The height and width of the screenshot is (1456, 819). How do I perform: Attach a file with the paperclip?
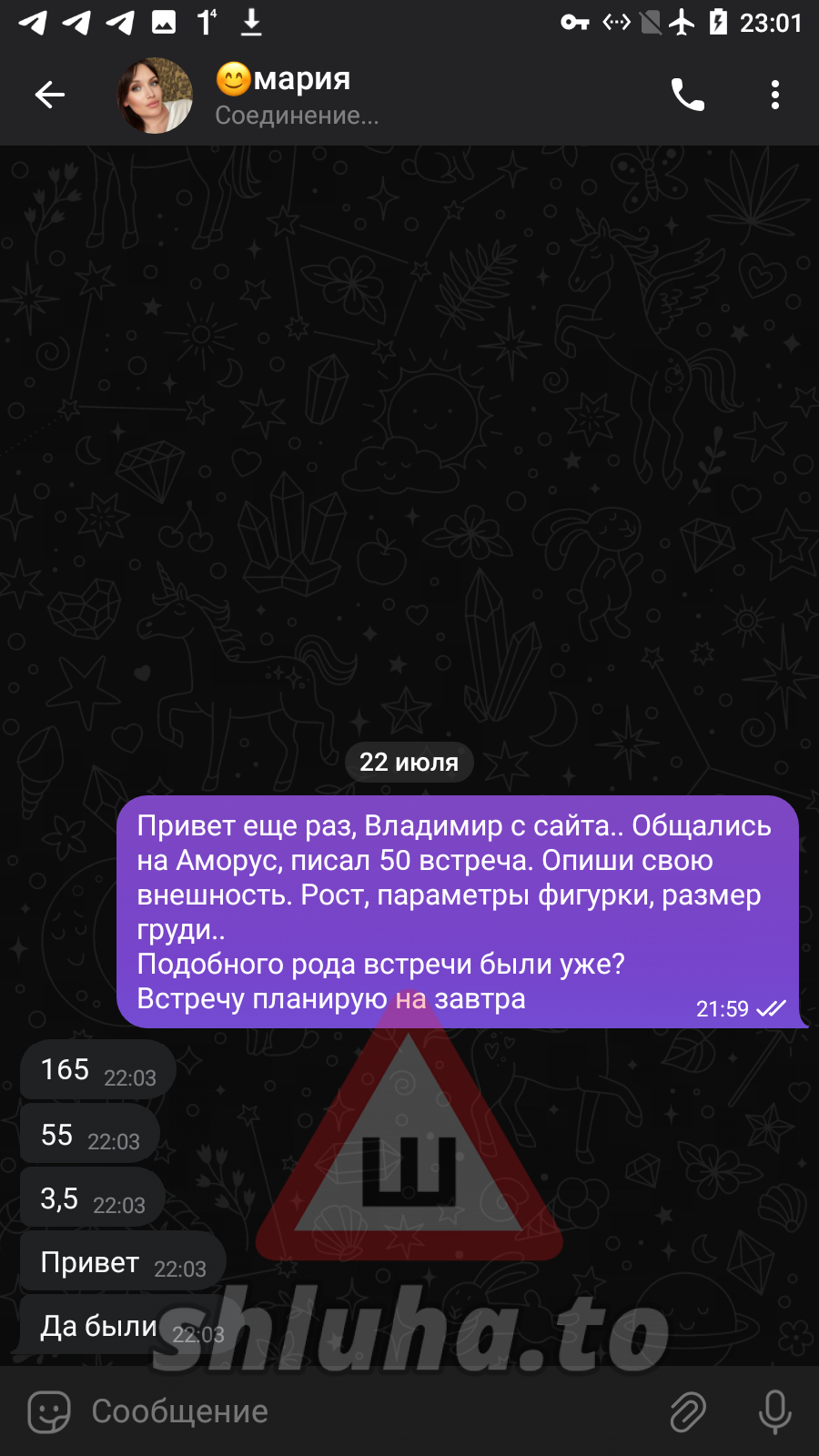(x=688, y=1411)
